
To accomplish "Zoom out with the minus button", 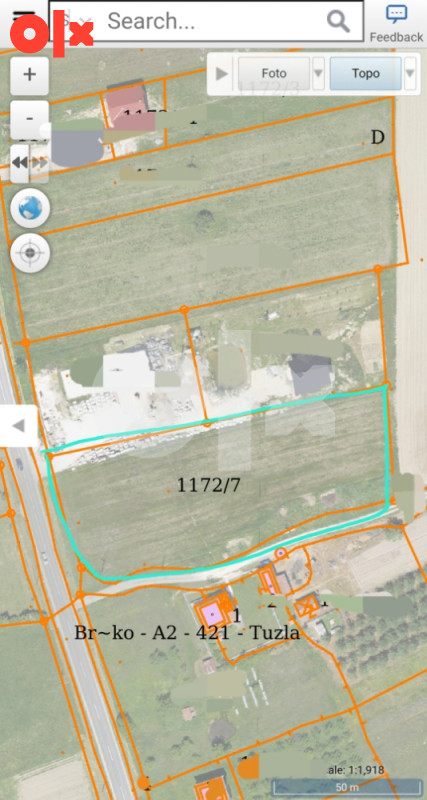I will tap(30, 119).
